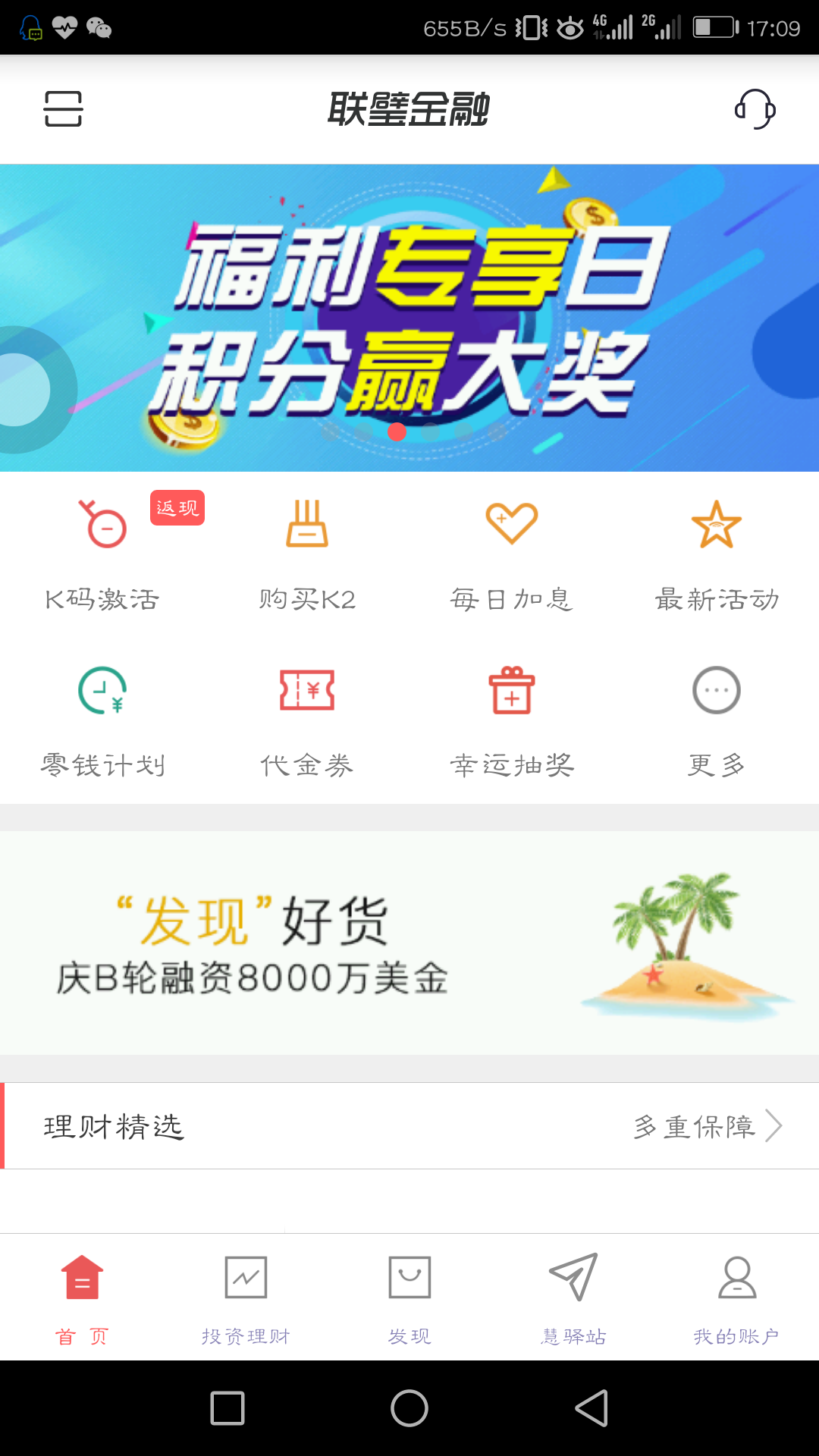The image size is (819, 1456).
Task: Open the QR scan icon top left
Action: (x=63, y=108)
